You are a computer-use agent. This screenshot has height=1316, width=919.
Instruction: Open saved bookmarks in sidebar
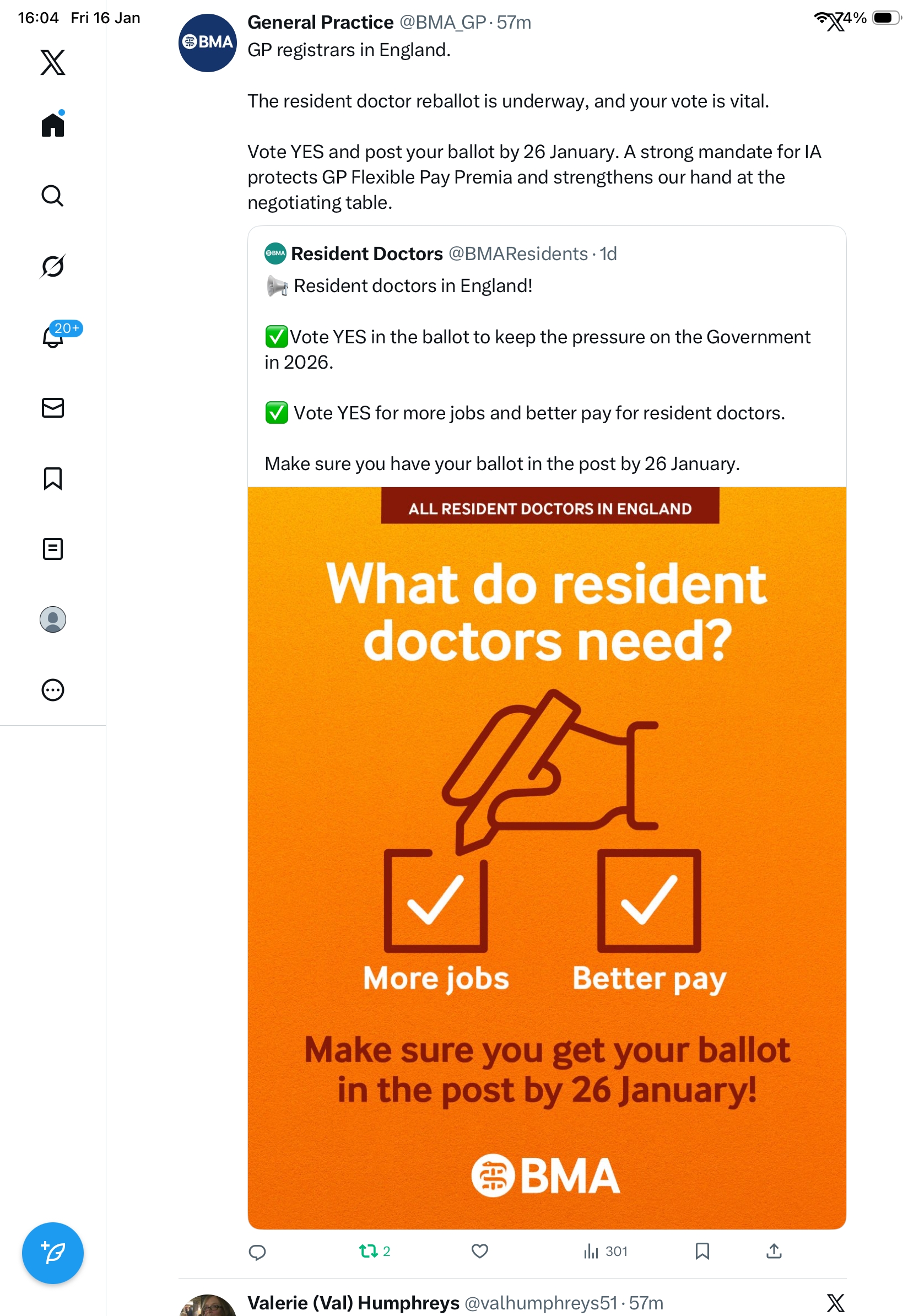coord(53,478)
